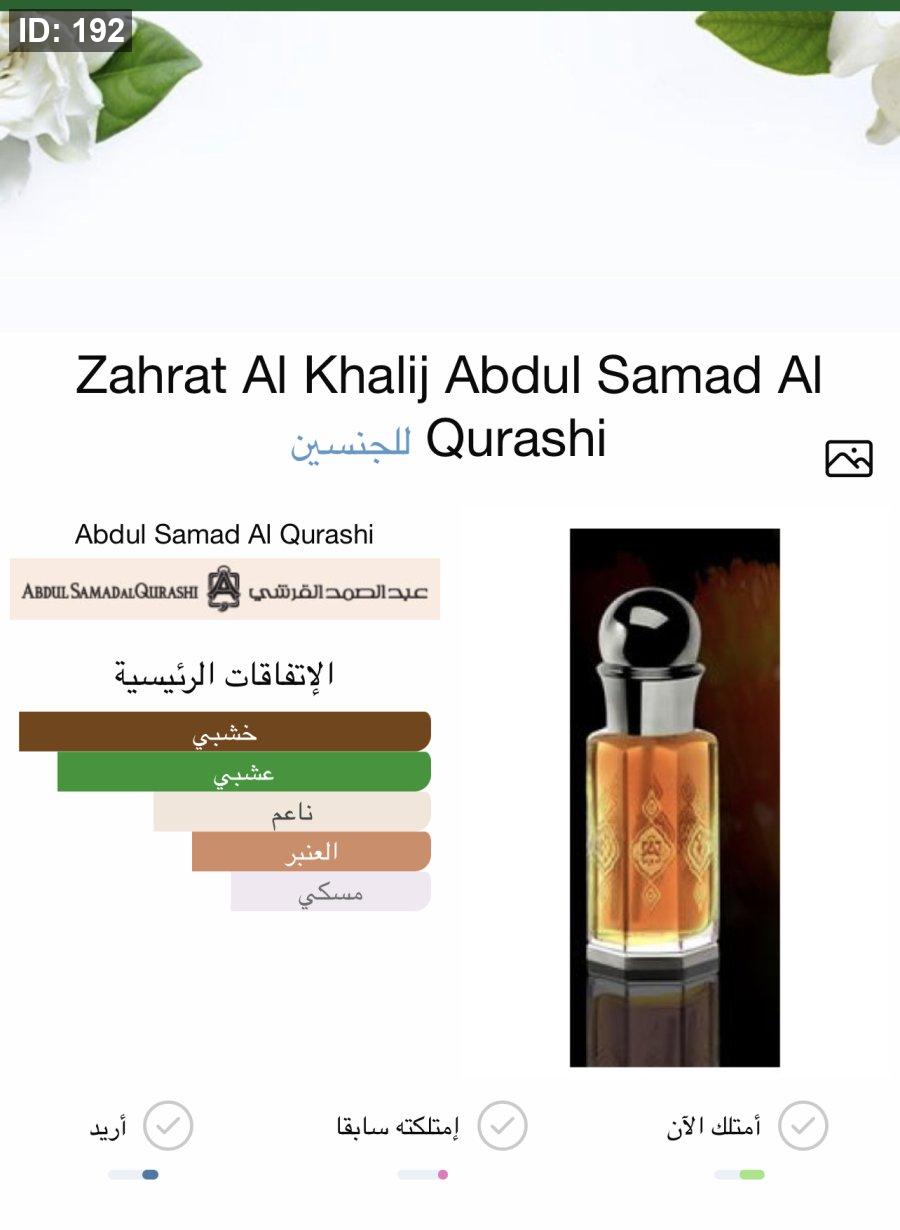Open the photo gallery icon

[x=848, y=458]
